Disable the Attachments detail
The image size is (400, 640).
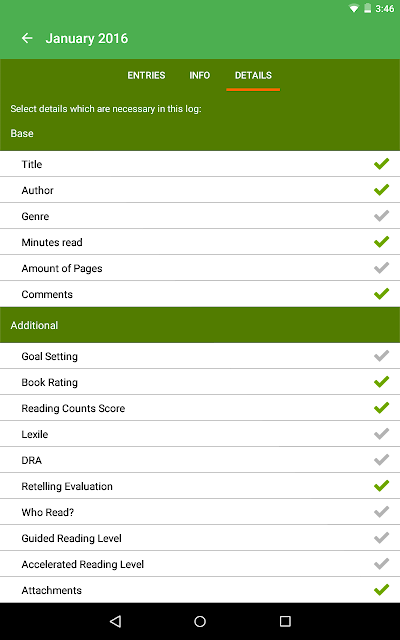point(200,590)
